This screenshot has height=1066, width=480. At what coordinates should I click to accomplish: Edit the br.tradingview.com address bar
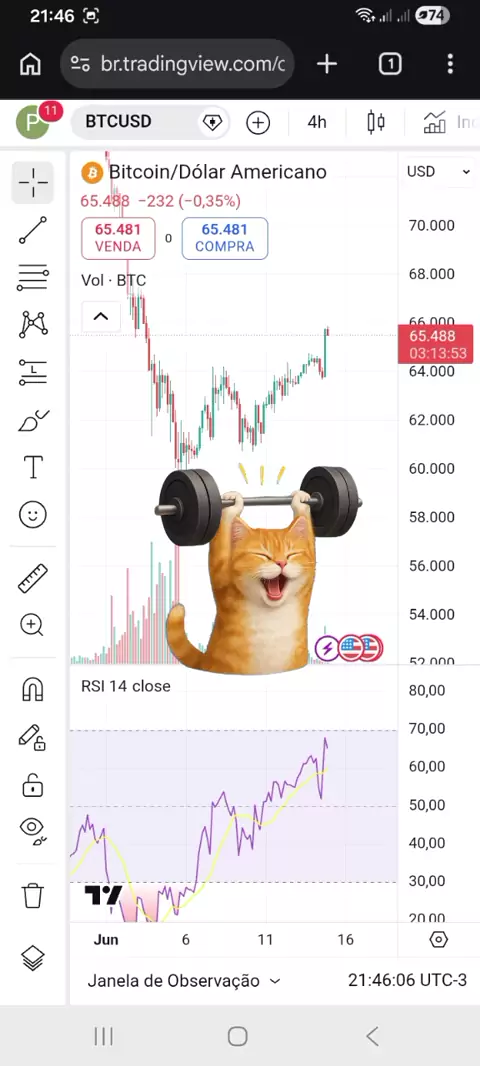(177, 64)
